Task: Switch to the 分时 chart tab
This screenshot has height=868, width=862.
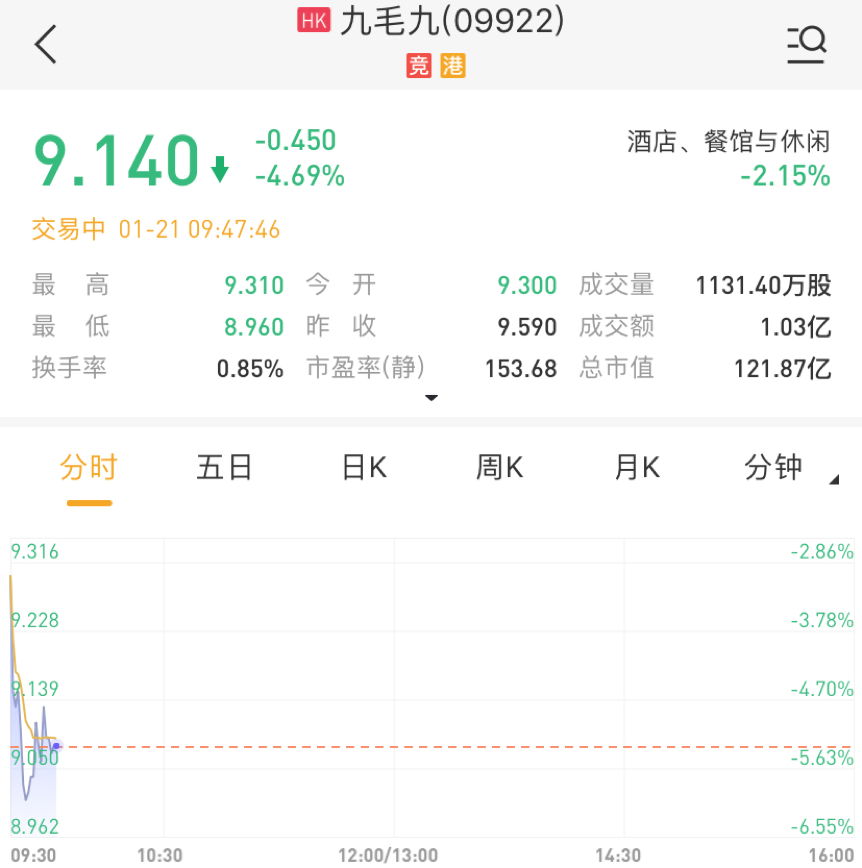Action: point(89,467)
